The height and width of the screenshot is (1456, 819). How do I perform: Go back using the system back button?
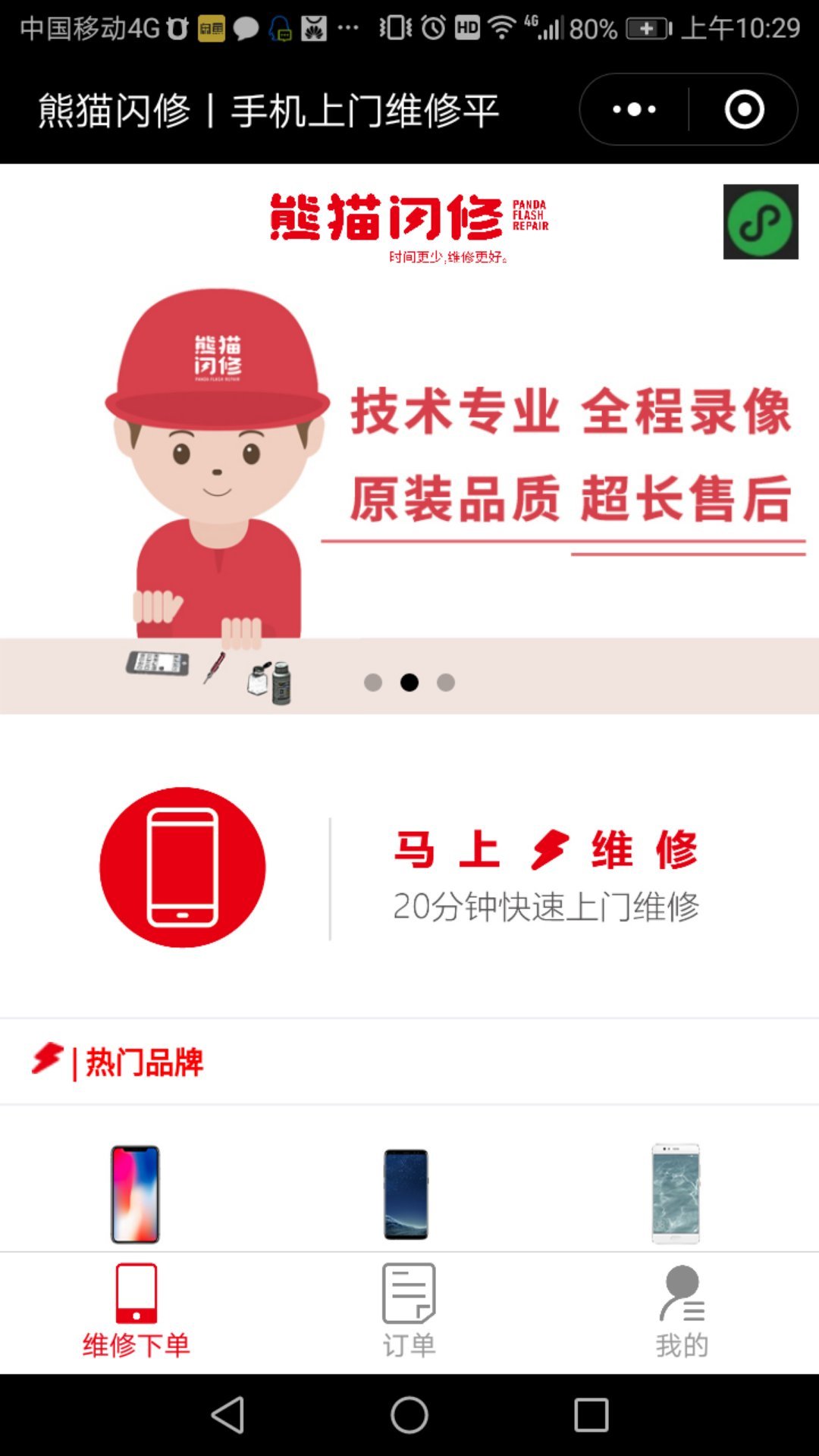tap(227, 1415)
